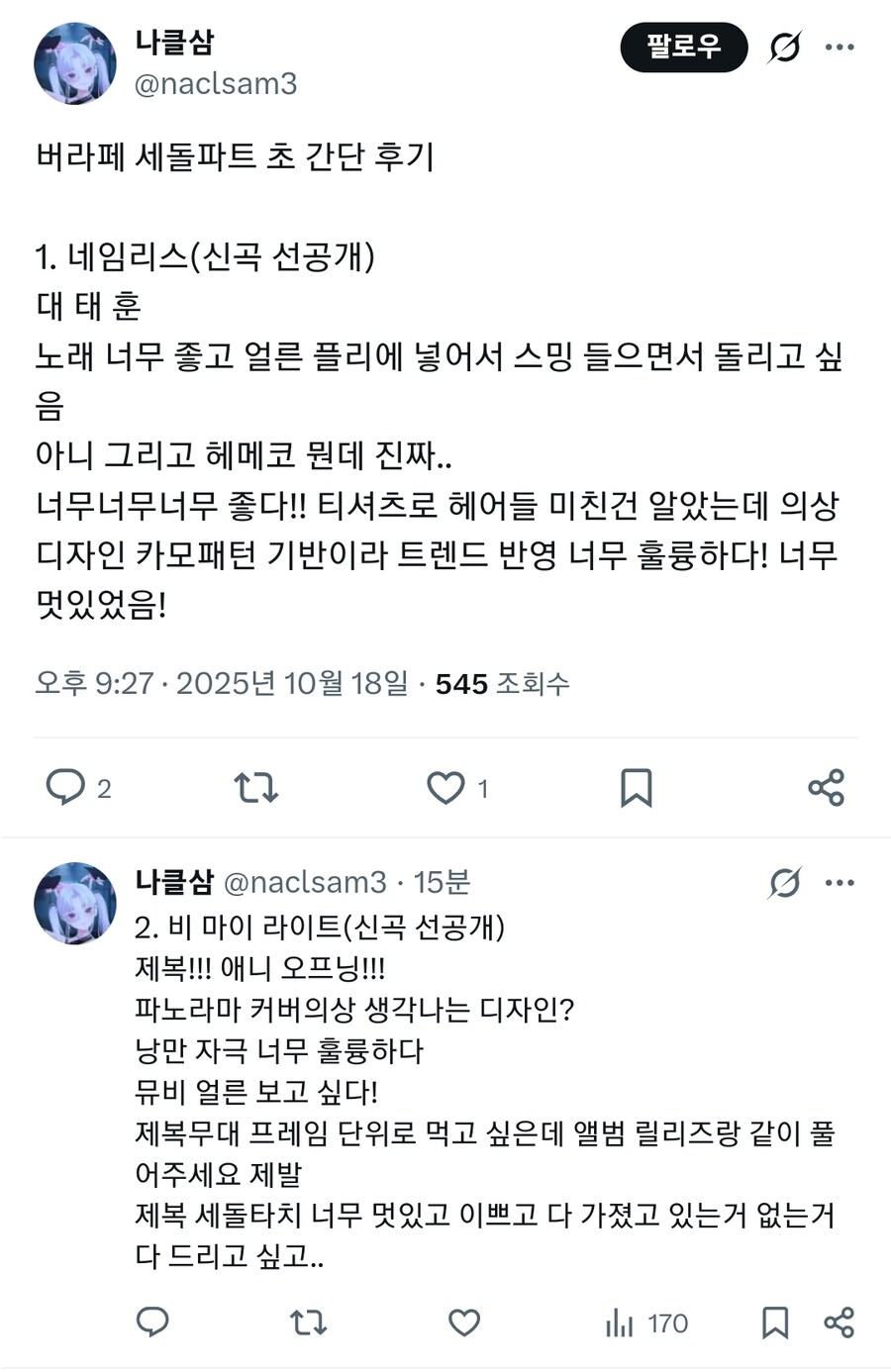Open Grok icon on the 15분 reply
This screenshot has height=1372, width=891.
[x=784, y=882]
